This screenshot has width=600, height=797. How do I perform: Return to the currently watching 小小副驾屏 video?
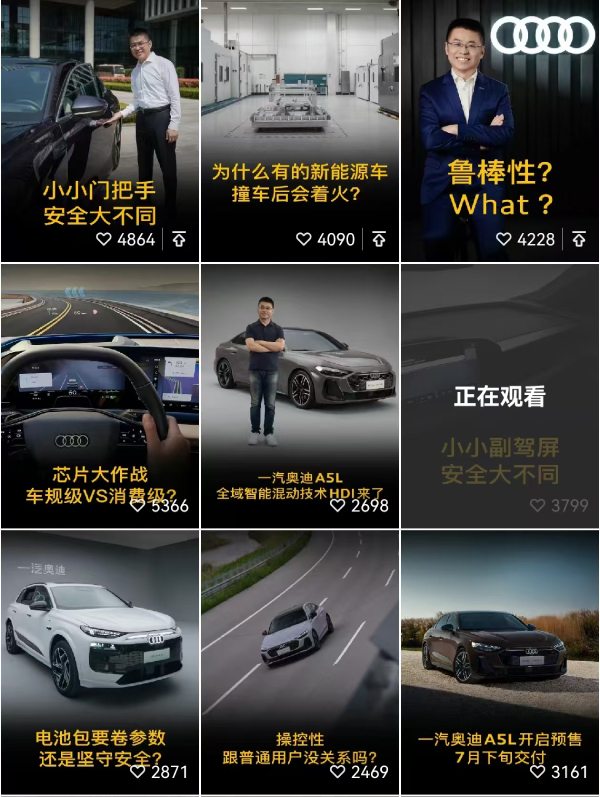500,396
